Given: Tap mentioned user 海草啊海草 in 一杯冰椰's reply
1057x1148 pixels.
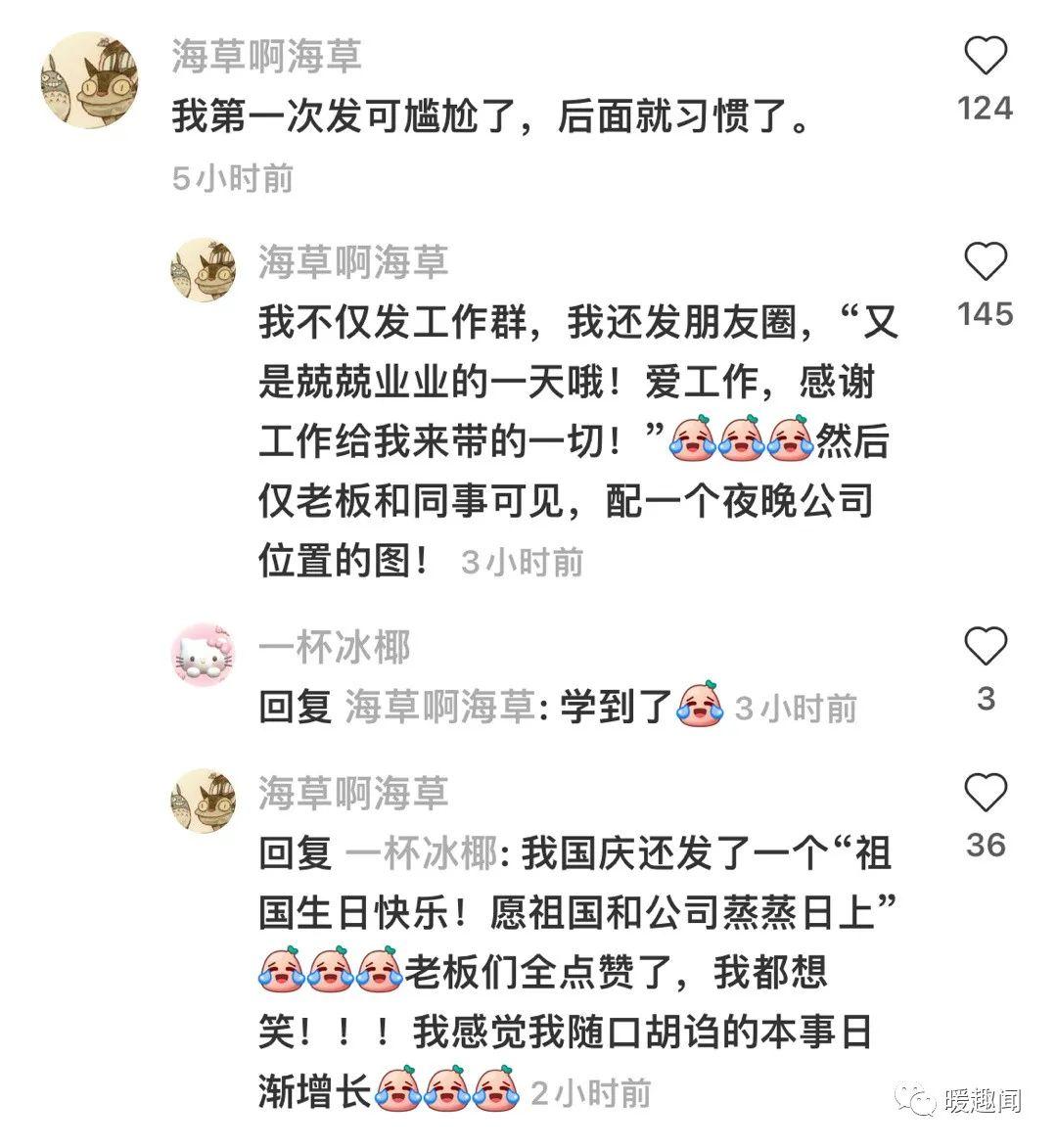Looking at the screenshot, I should point(439,707).
